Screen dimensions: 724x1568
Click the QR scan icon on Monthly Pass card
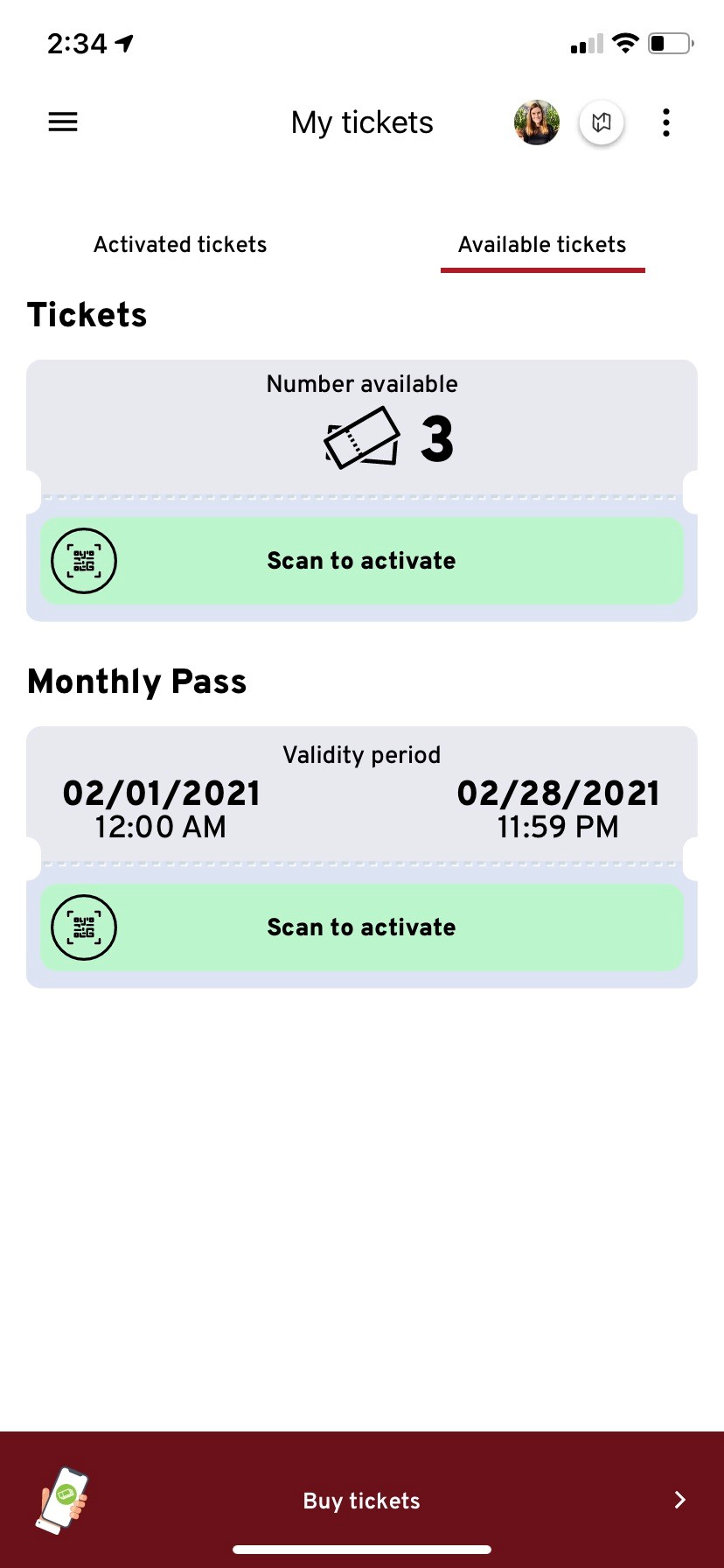[x=84, y=927]
